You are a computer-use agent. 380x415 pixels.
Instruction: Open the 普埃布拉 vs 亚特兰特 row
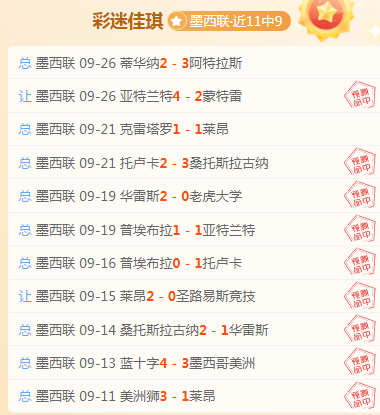point(194,230)
